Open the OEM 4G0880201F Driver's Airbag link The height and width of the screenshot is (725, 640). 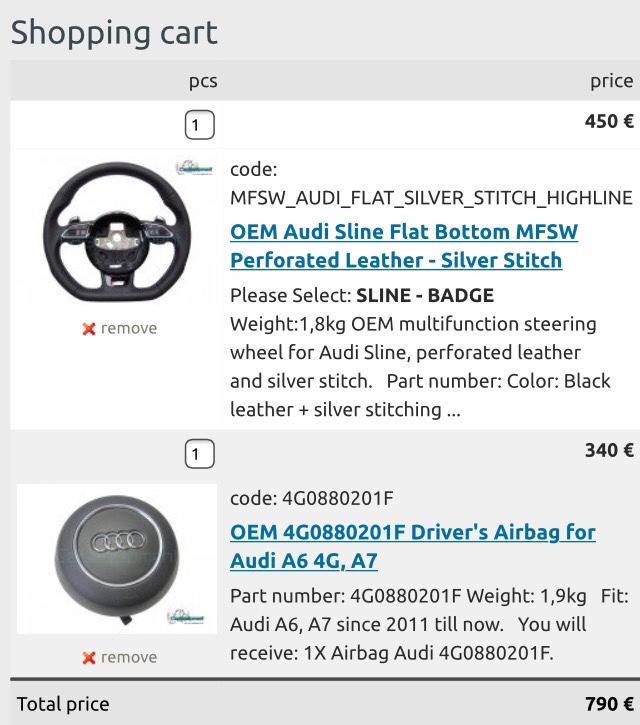point(412,546)
